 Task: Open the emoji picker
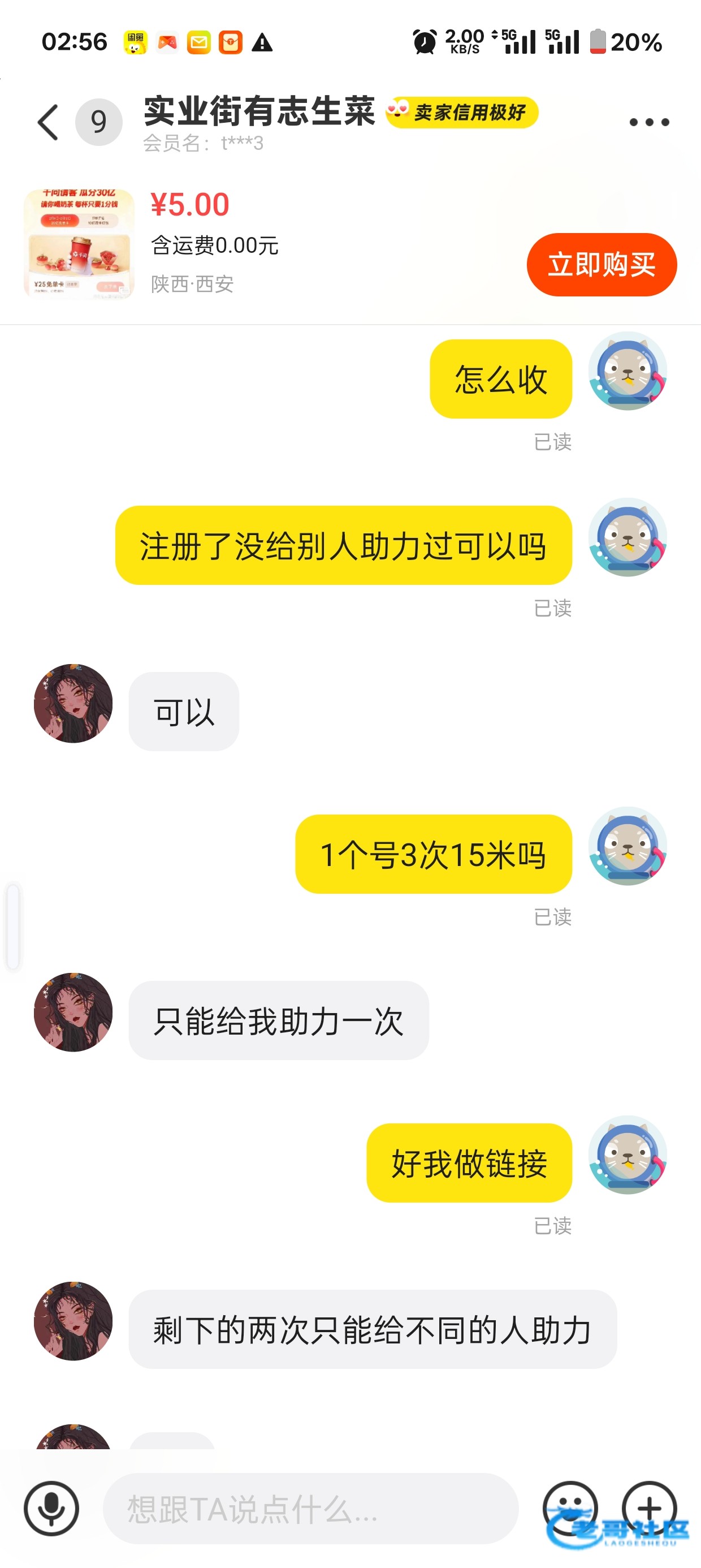(570, 1507)
